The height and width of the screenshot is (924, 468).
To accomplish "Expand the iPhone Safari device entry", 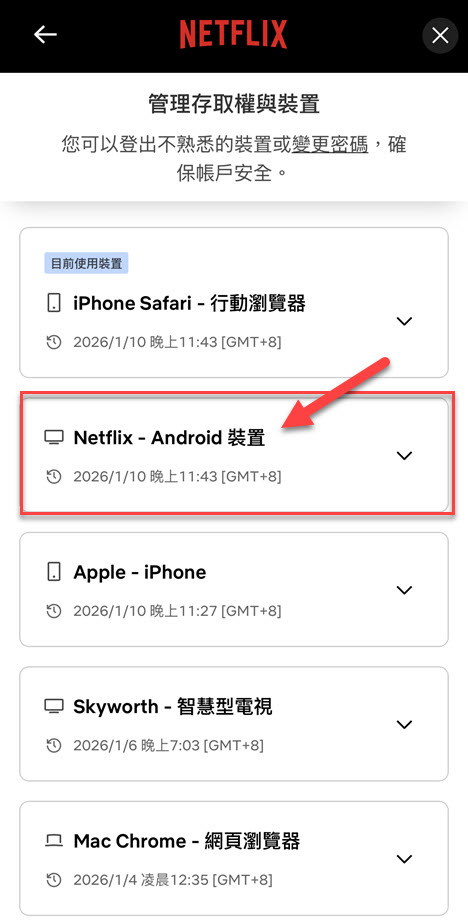I will pyautogui.click(x=234, y=303).
